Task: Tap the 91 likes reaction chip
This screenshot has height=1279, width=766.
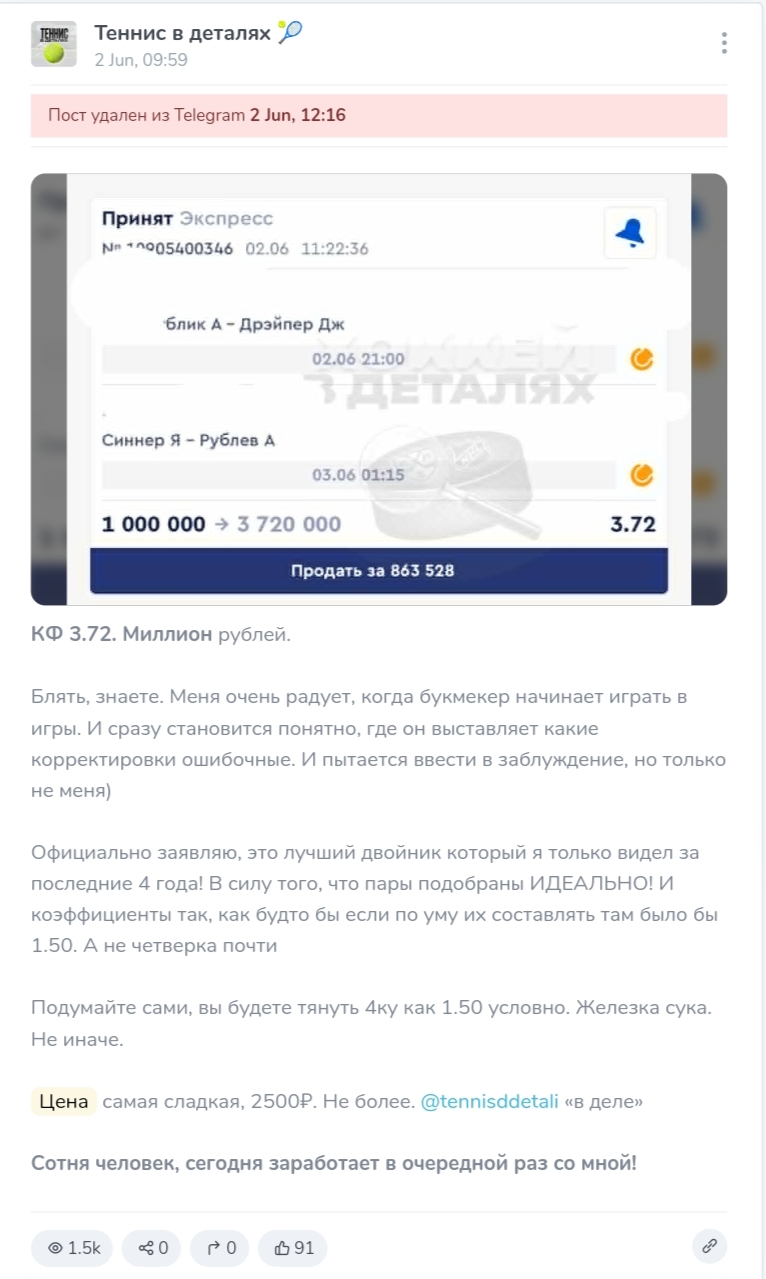Action: pos(293,1247)
